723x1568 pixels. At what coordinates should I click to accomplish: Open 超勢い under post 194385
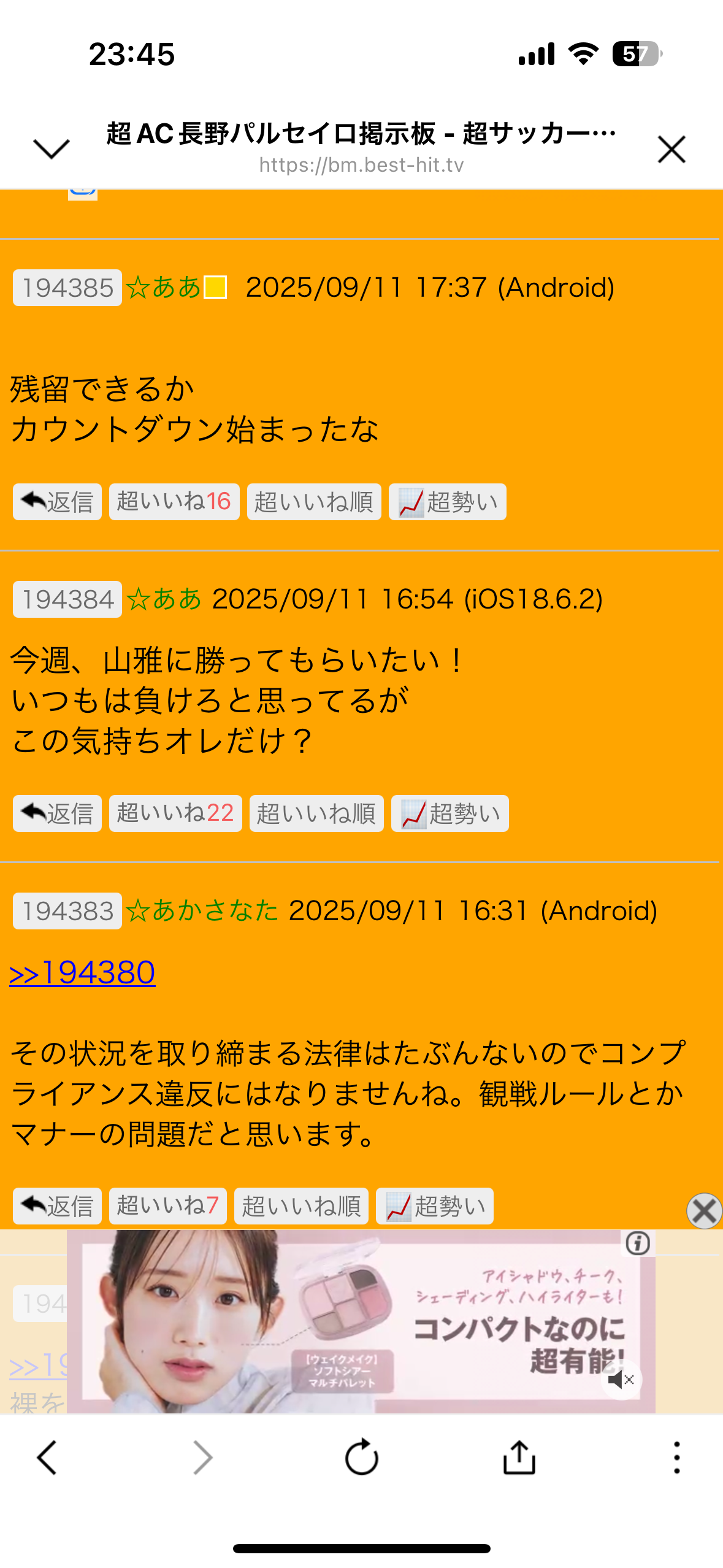tap(448, 502)
